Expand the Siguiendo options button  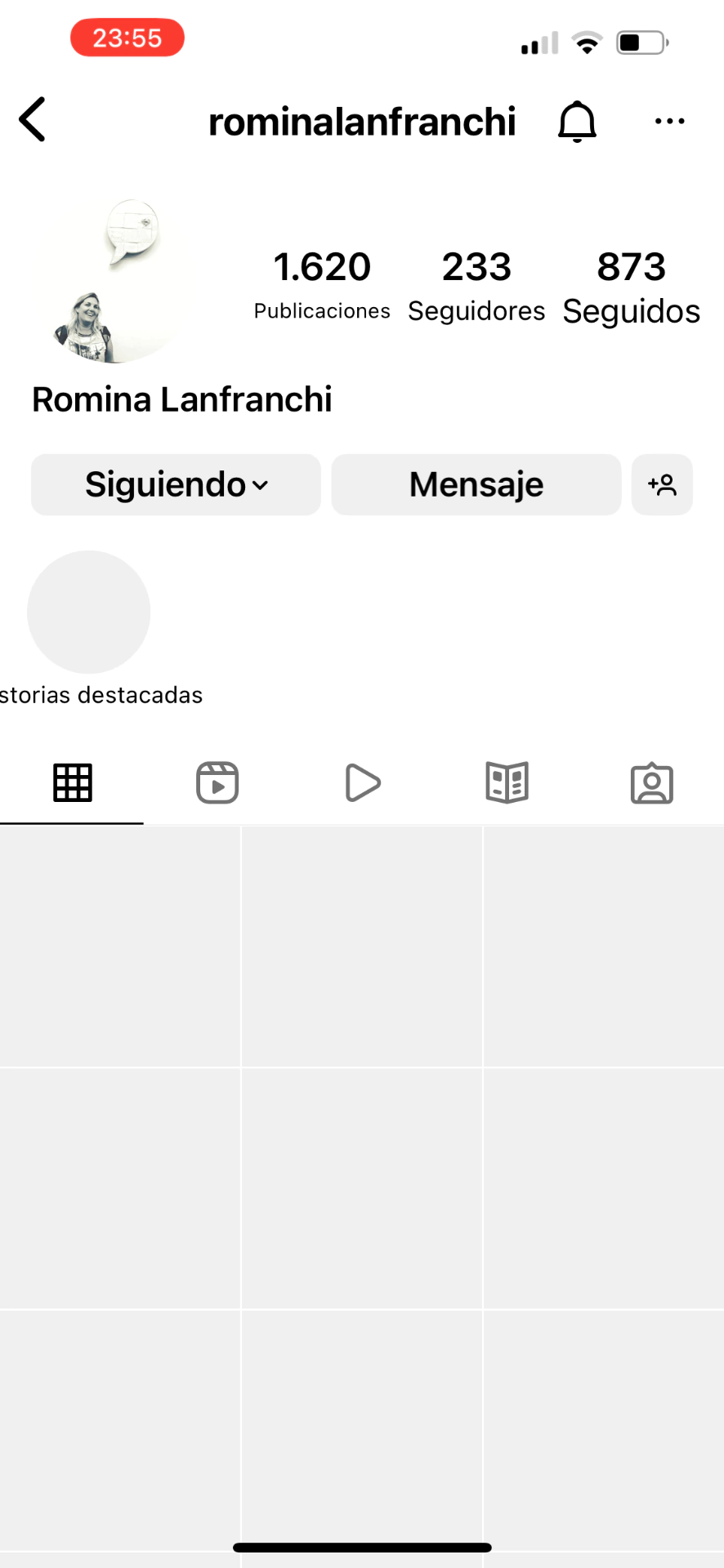(176, 484)
